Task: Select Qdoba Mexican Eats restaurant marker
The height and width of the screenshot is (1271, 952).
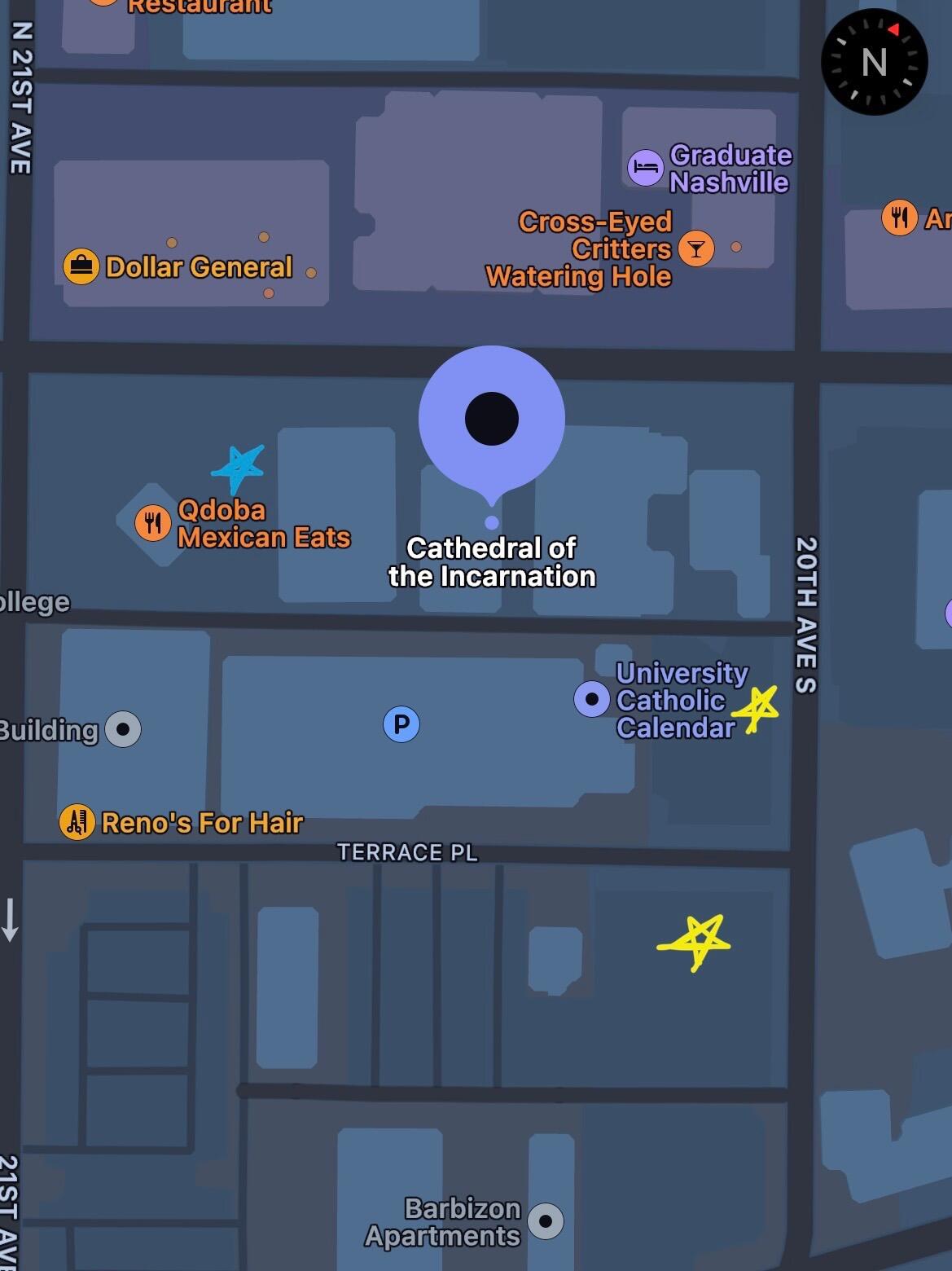Action: click(153, 522)
